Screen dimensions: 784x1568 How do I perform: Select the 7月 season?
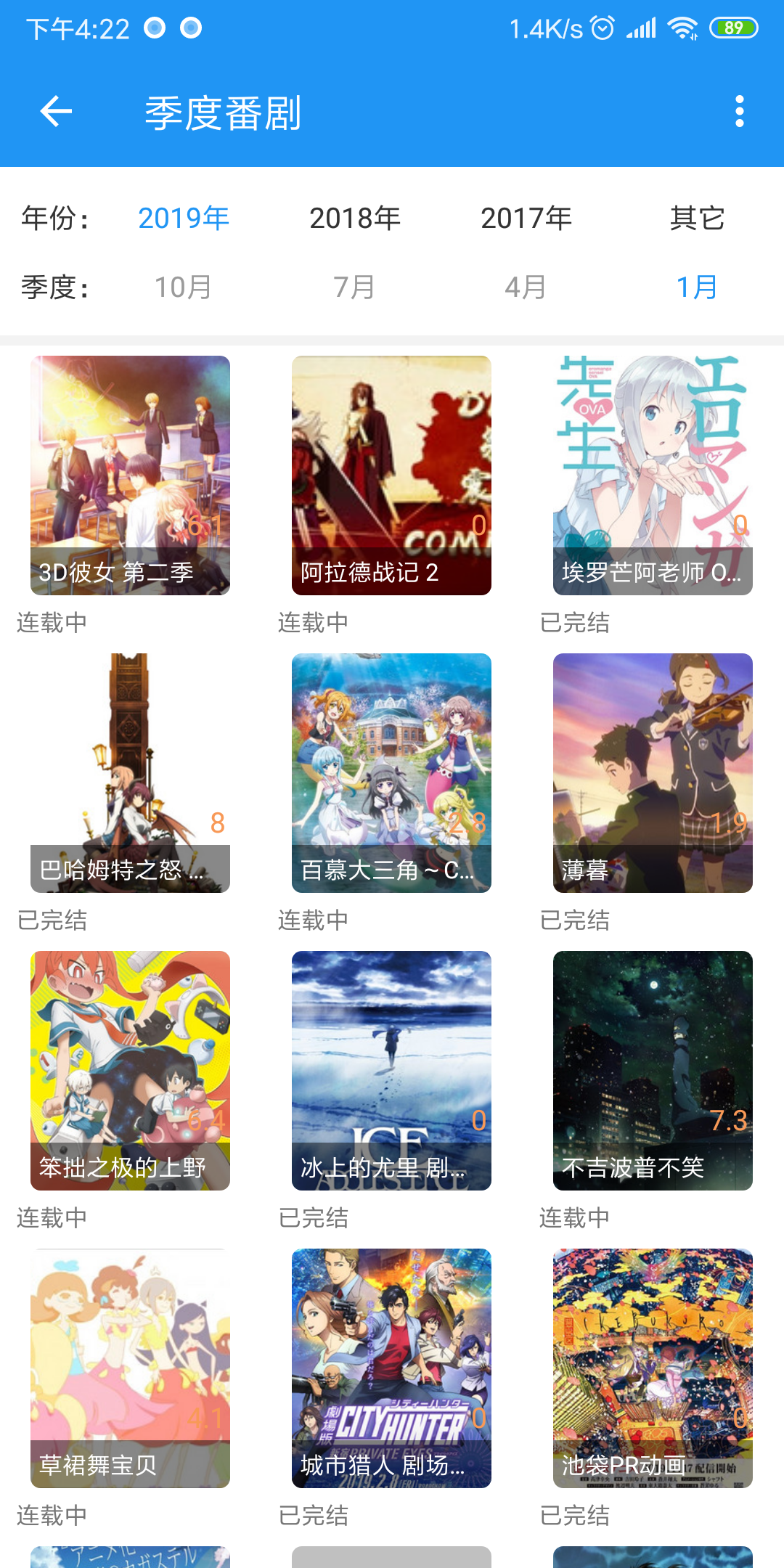(x=355, y=287)
